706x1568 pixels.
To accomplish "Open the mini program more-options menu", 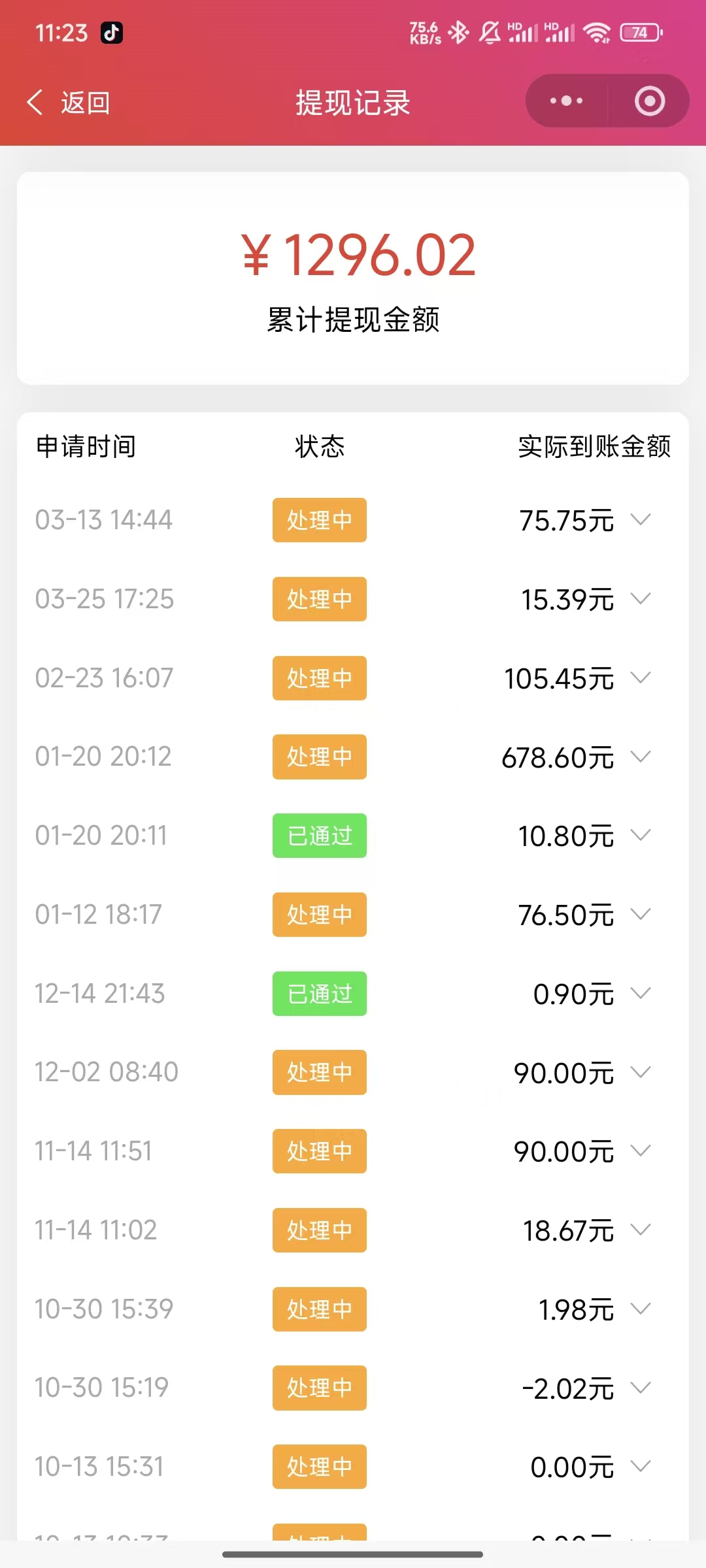I will (566, 101).
